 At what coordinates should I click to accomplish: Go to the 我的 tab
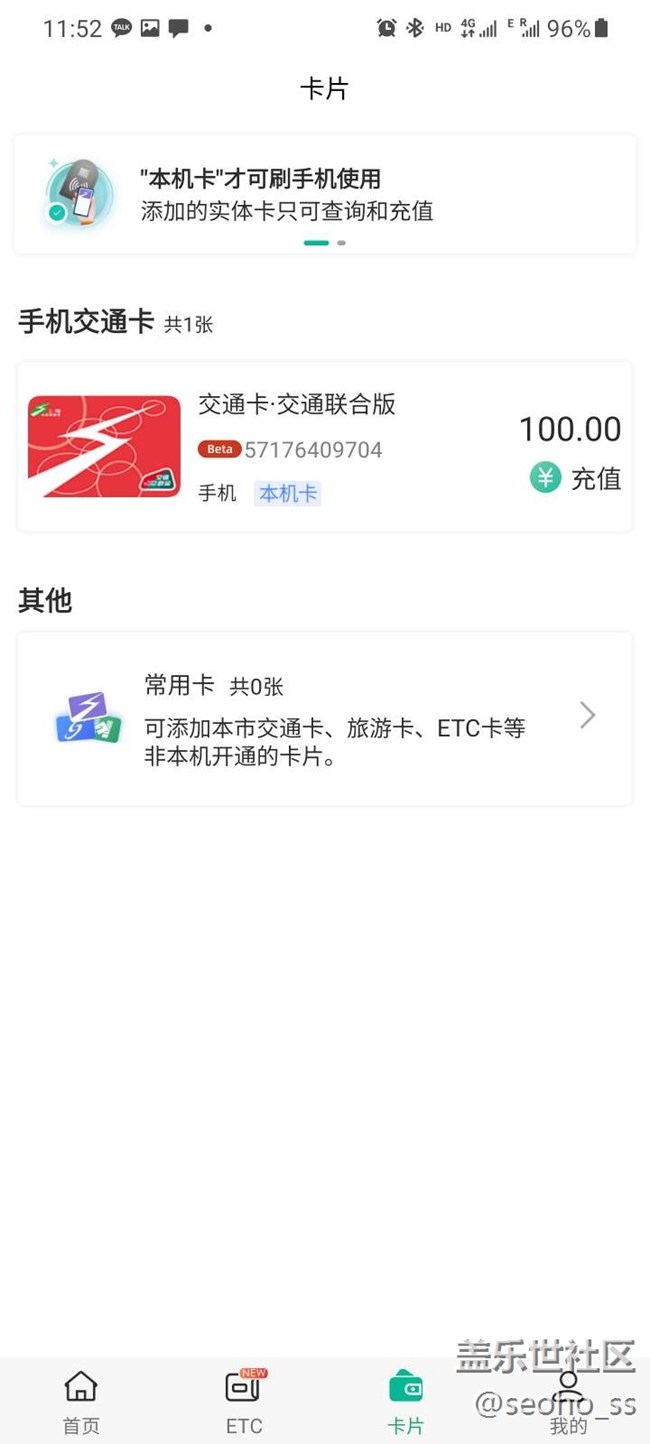[x=568, y=1401]
